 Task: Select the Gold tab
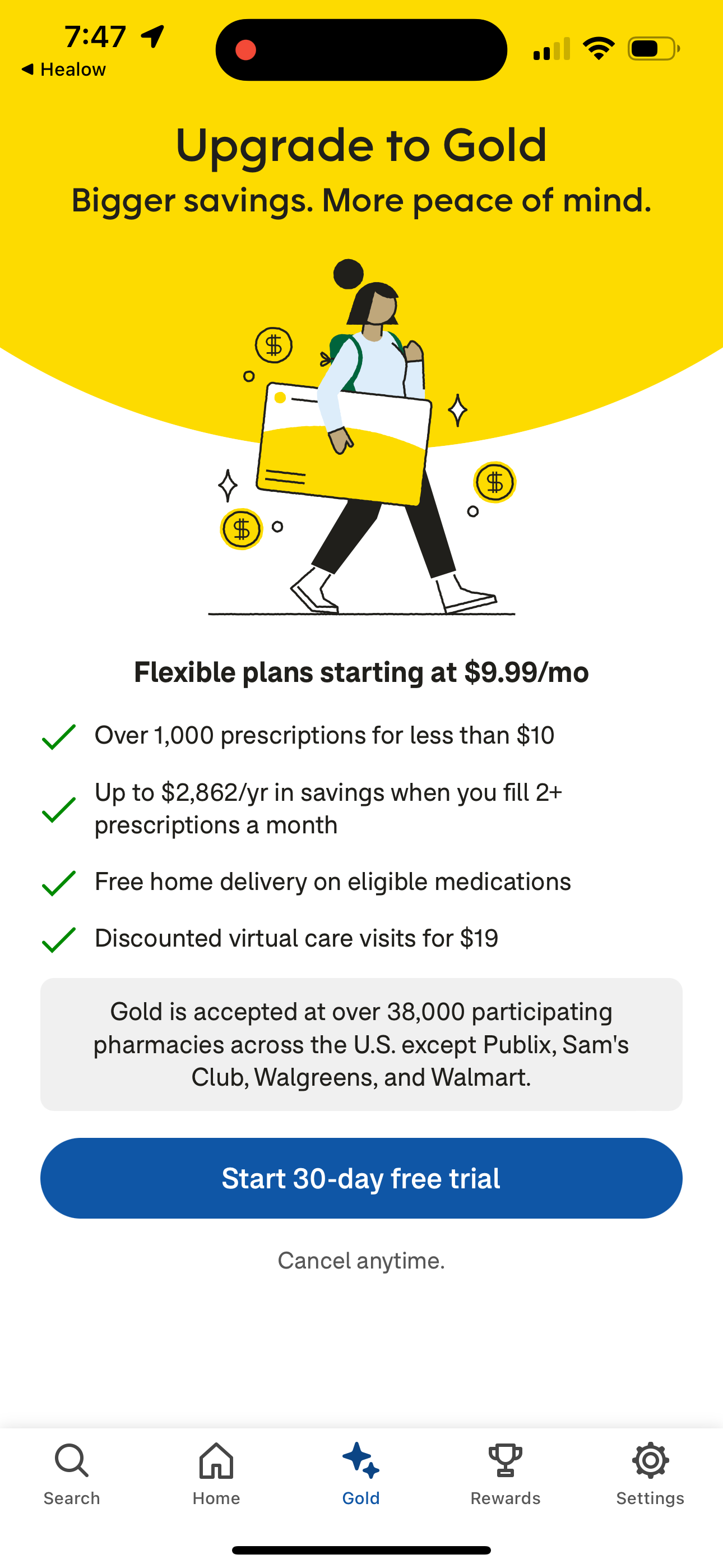pyautogui.click(x=361, y=1473)
